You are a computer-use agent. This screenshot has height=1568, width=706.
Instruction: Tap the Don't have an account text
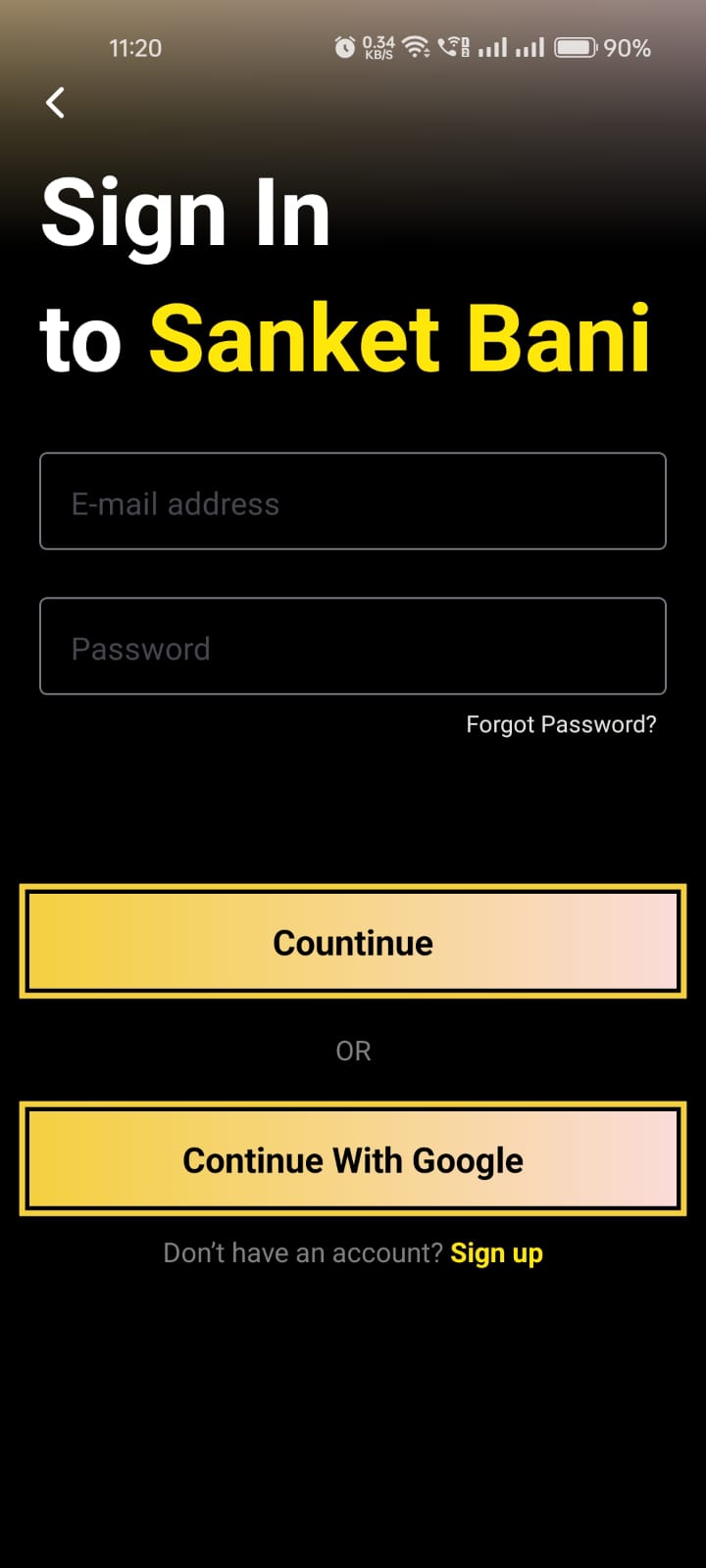pos(301,1252)
